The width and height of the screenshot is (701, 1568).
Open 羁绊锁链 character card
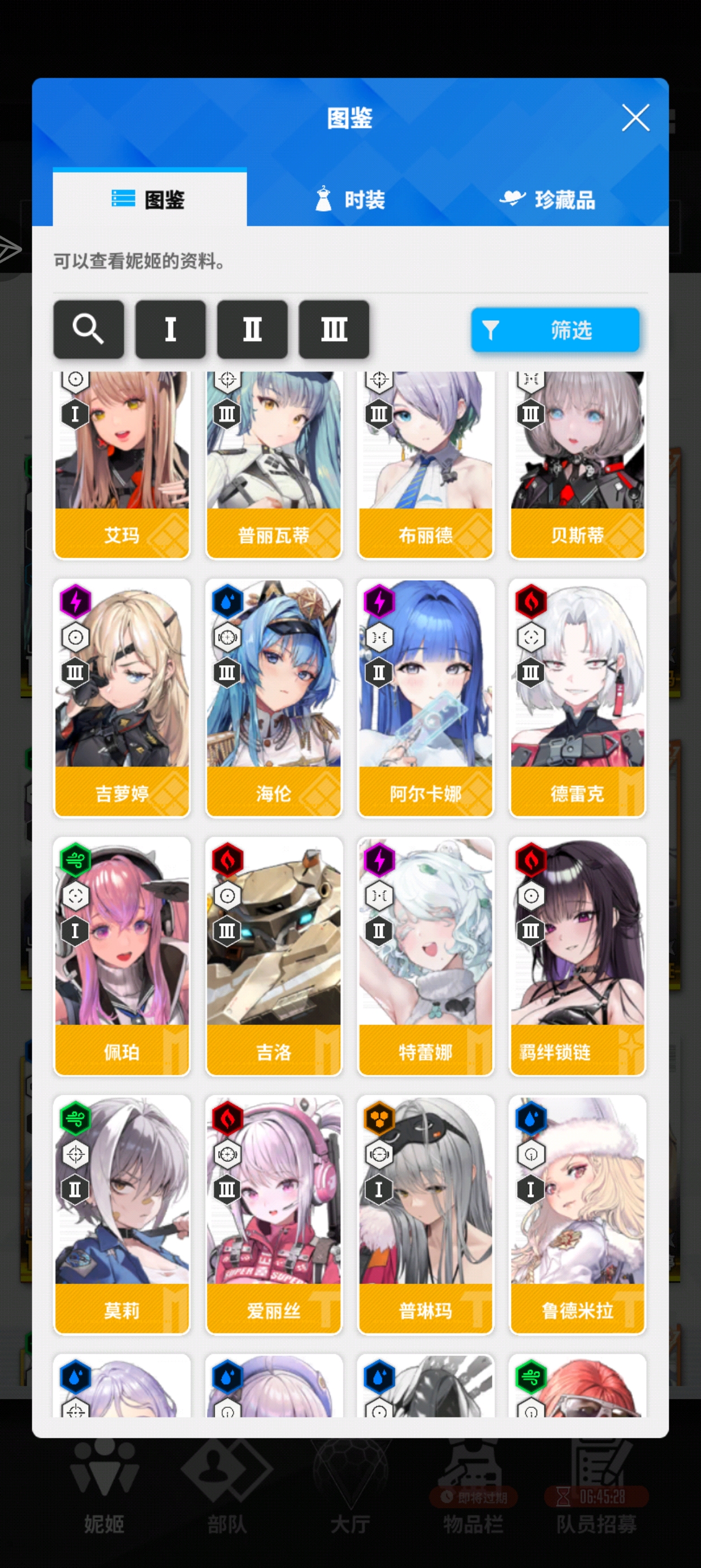coord(577,955)
